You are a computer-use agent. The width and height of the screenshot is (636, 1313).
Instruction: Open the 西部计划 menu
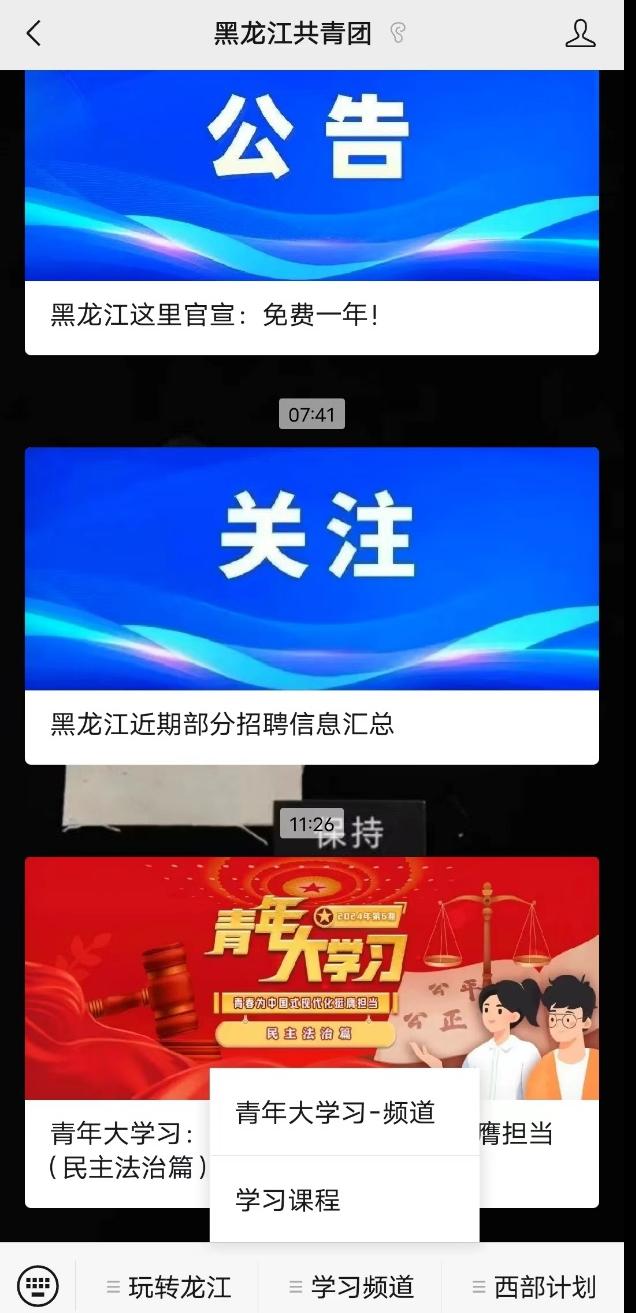click(533, 1286)
